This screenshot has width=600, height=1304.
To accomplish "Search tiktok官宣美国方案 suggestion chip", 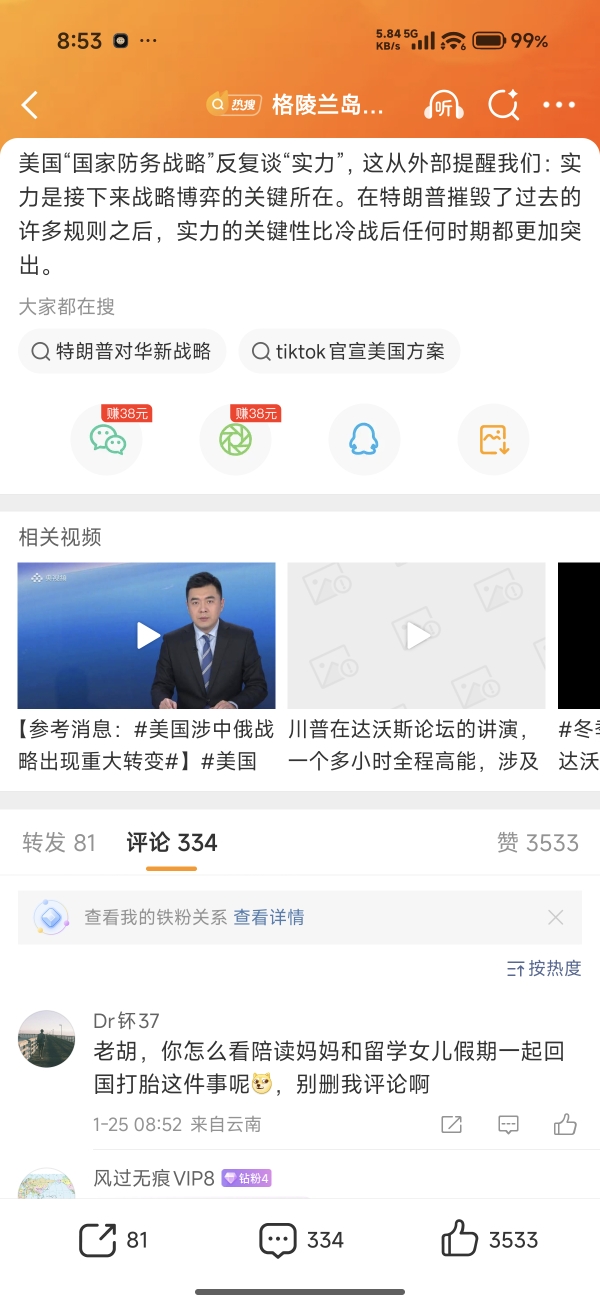I will (349, 351).
